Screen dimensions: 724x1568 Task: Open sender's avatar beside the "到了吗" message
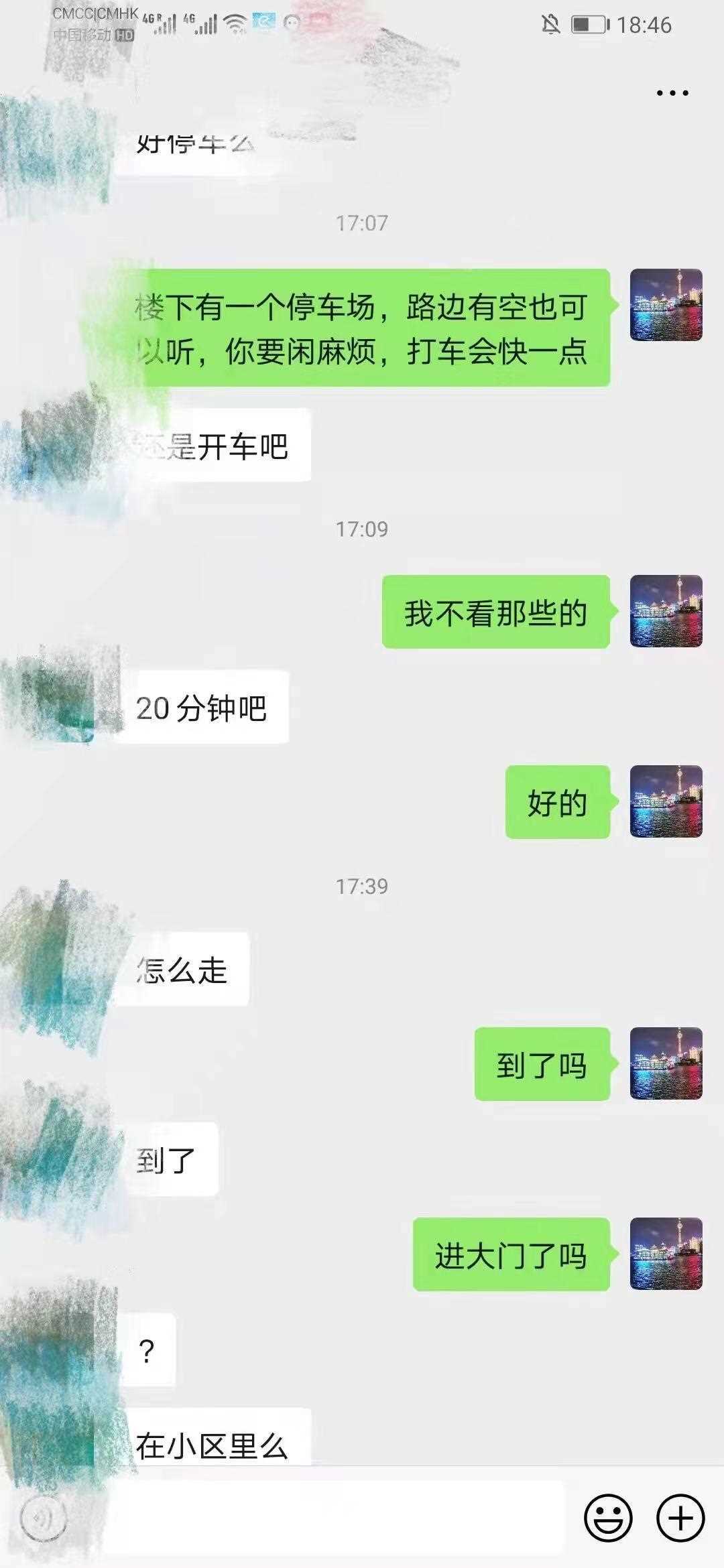coord(666,1063)
